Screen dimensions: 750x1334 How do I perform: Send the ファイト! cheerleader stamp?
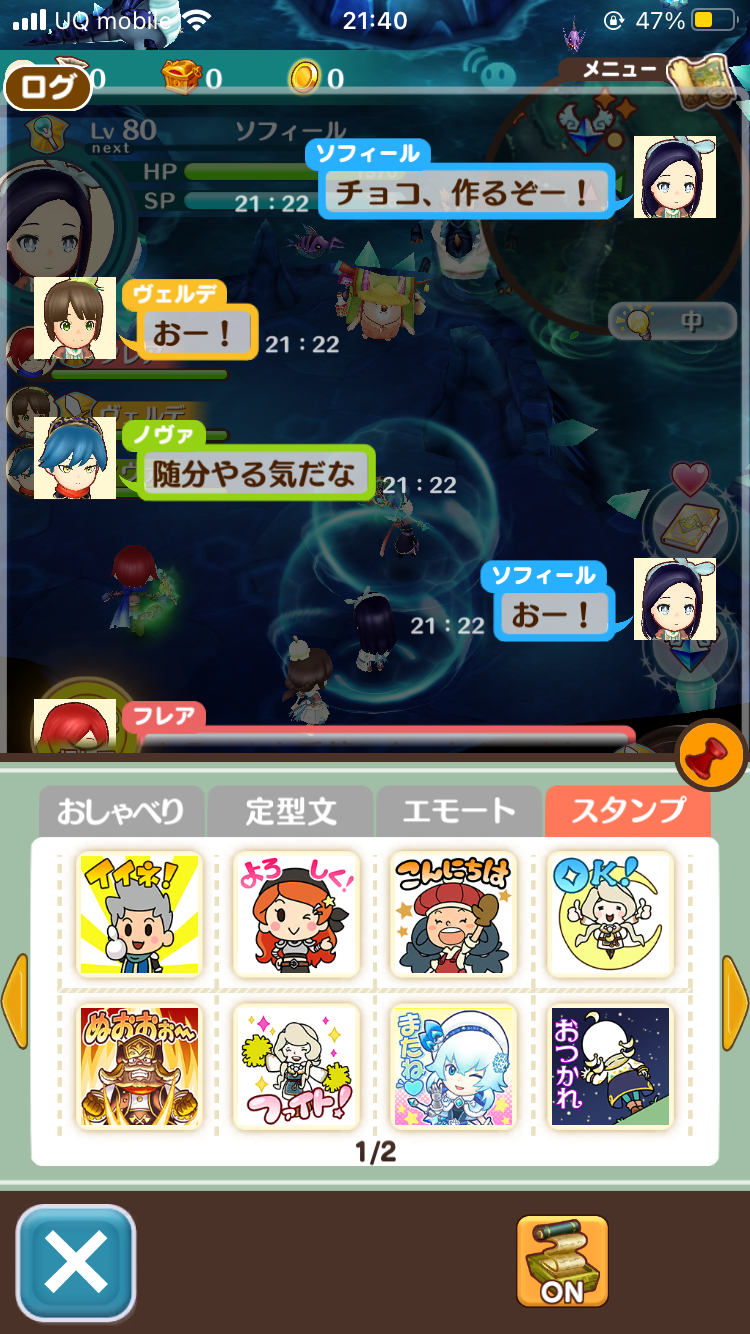point(296,1066)
